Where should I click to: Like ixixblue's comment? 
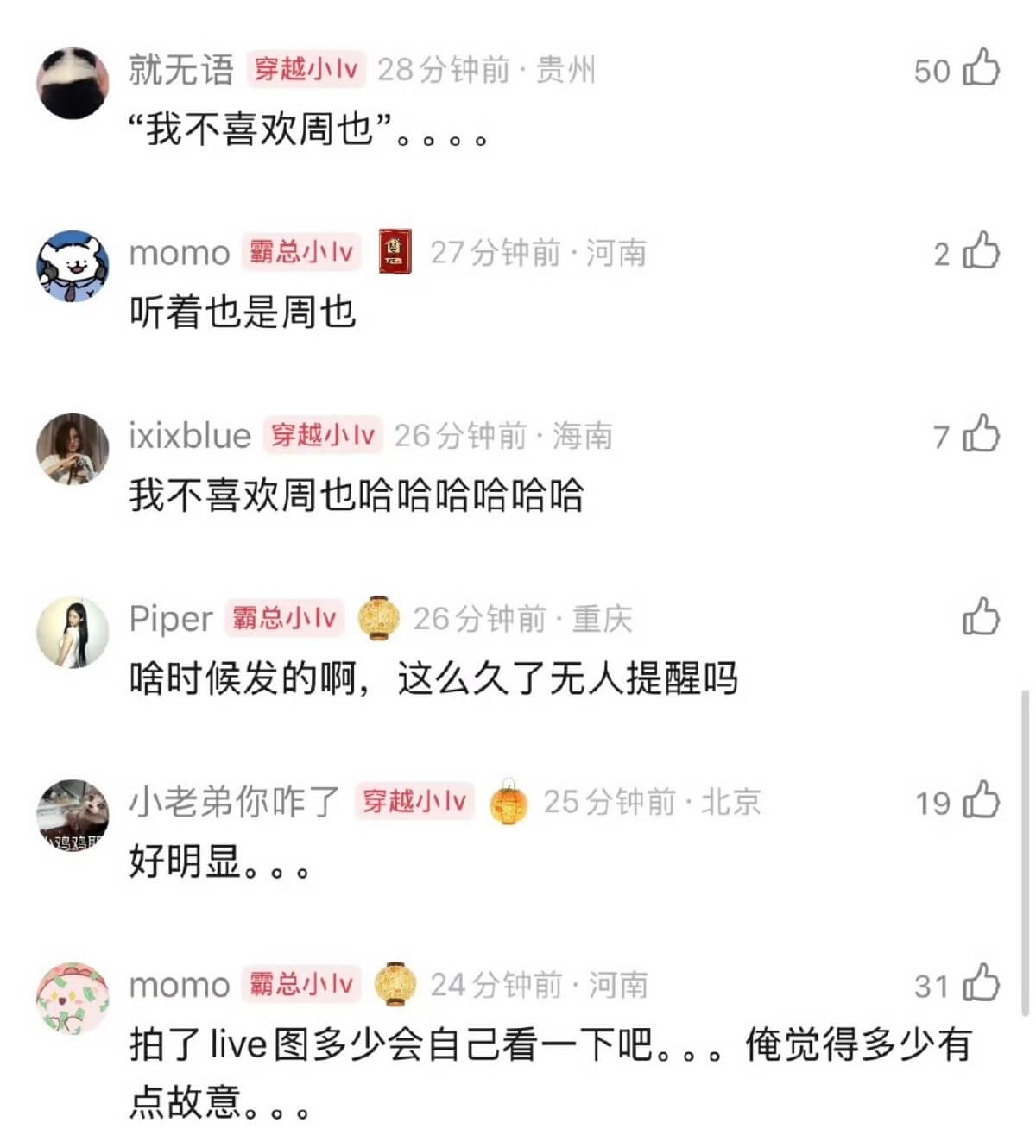[981, 434]
